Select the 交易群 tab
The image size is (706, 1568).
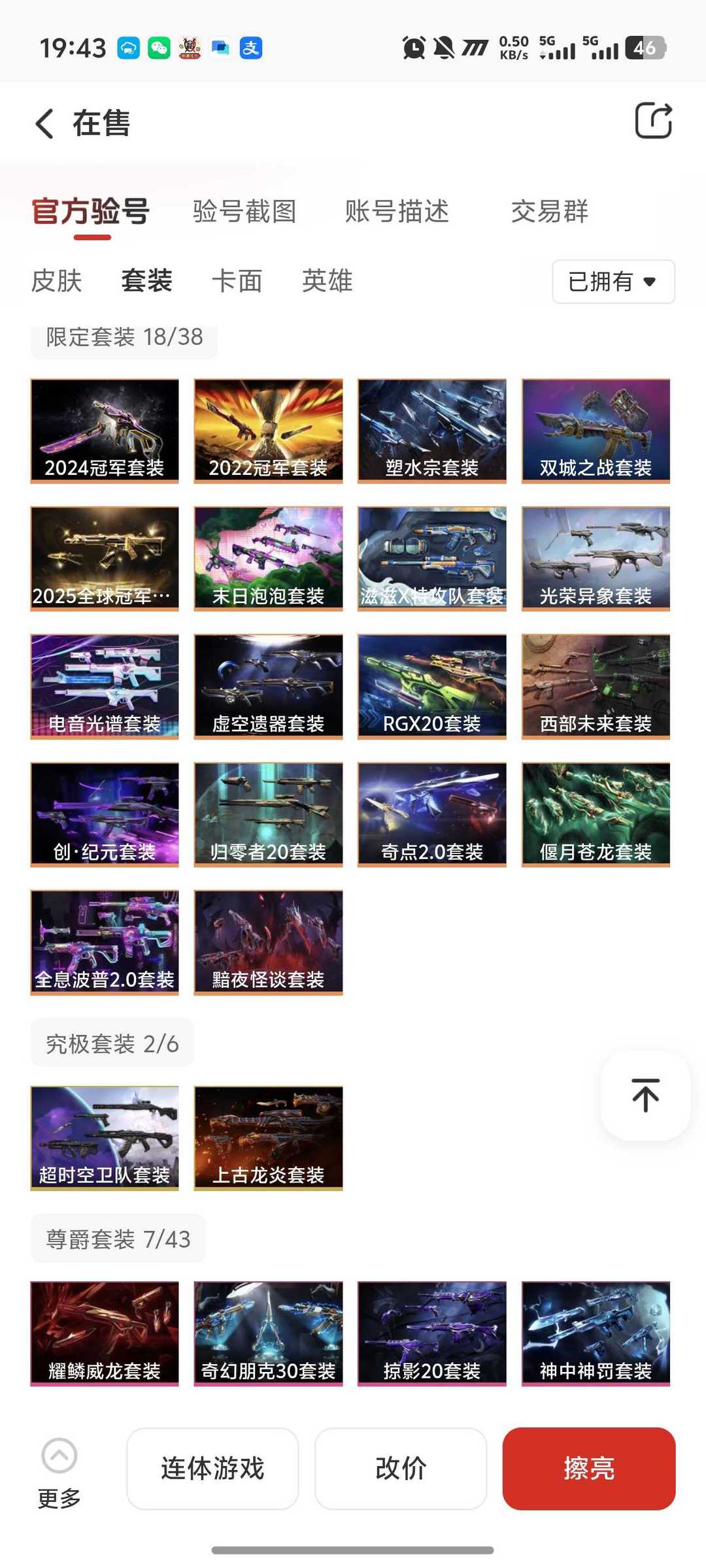click(x=549, y=212)
